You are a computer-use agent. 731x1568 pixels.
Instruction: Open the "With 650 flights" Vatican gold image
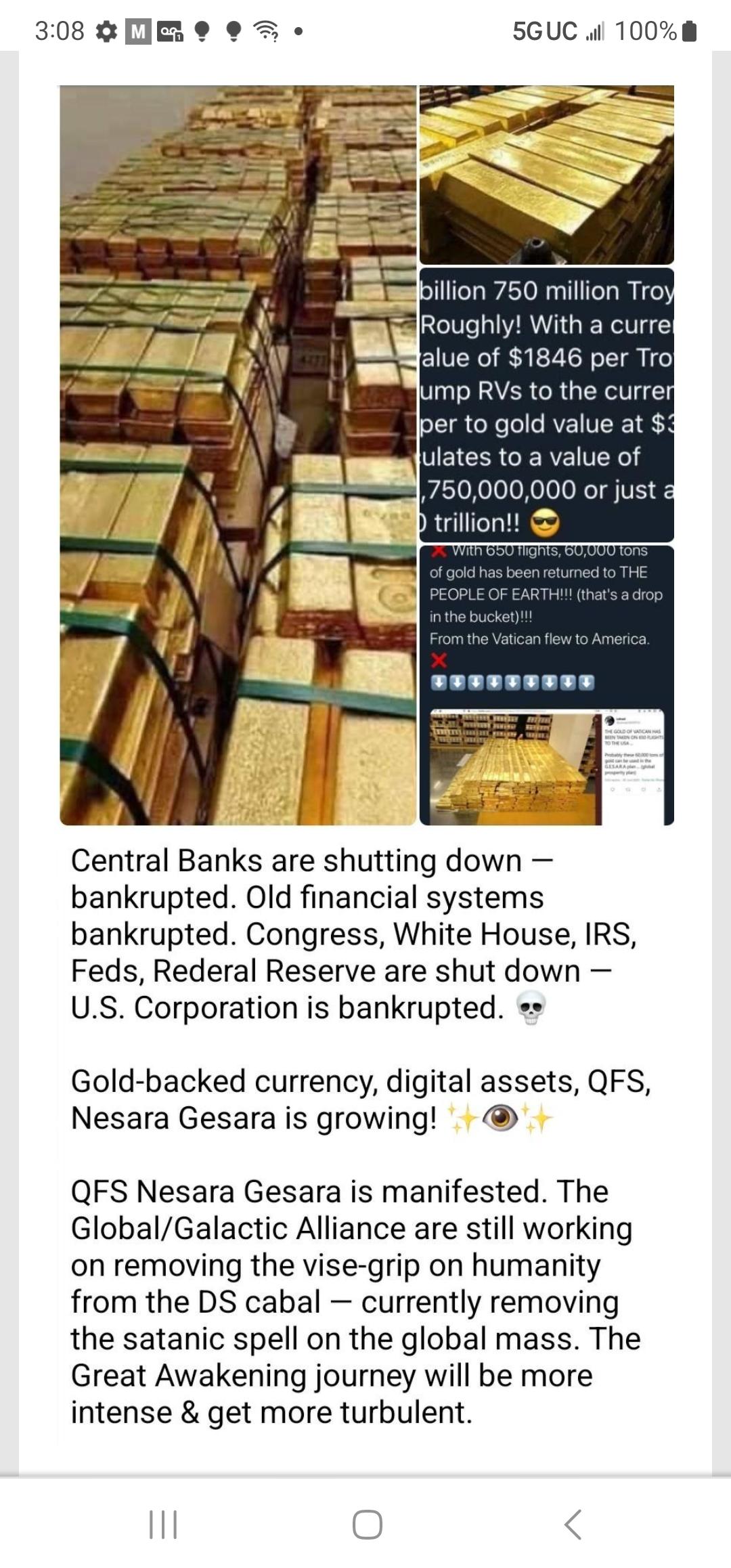click(546, 685)
